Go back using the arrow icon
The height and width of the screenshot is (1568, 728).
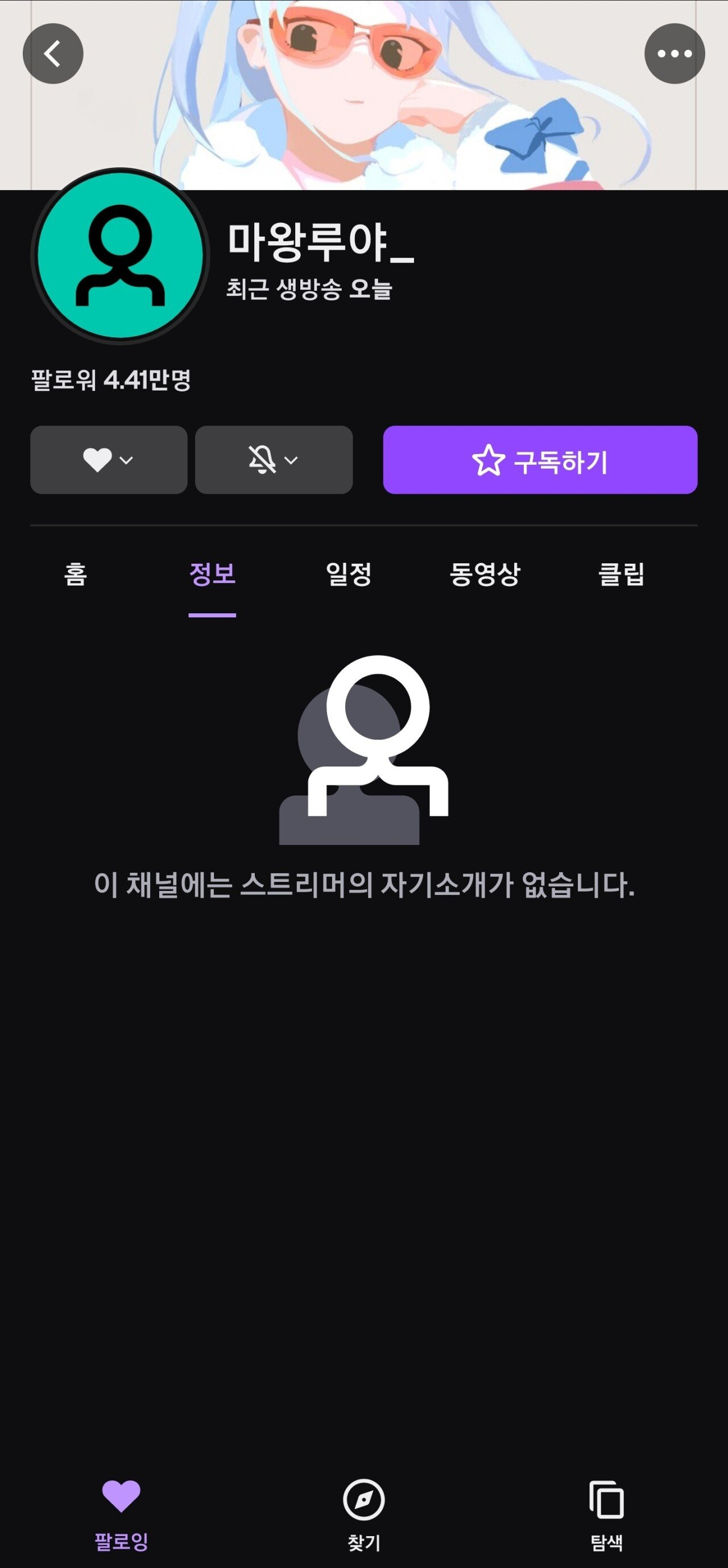click(x=53, y=53)
